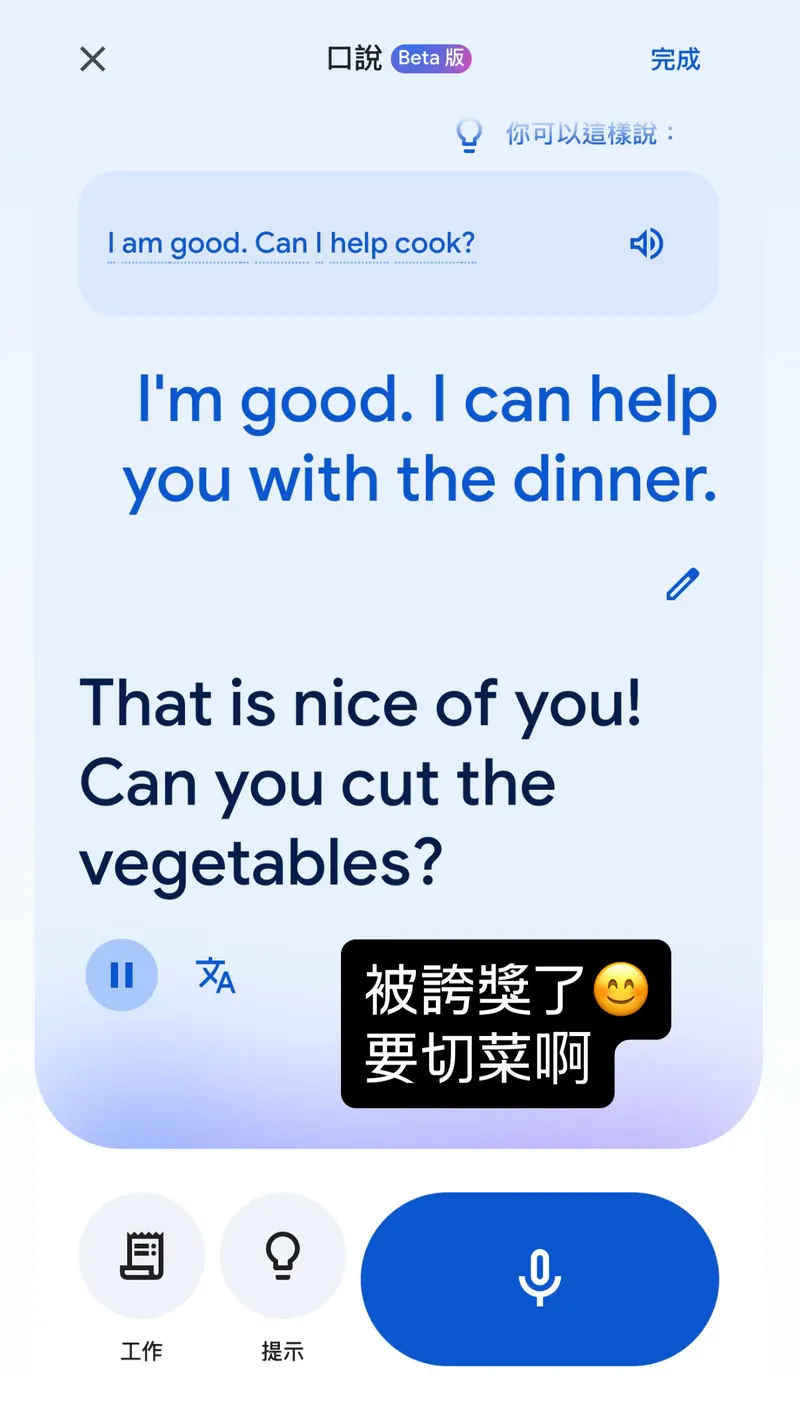Close the speaking practice screen
Viewport: 800px width, 1422px height.
coord(92,59)
